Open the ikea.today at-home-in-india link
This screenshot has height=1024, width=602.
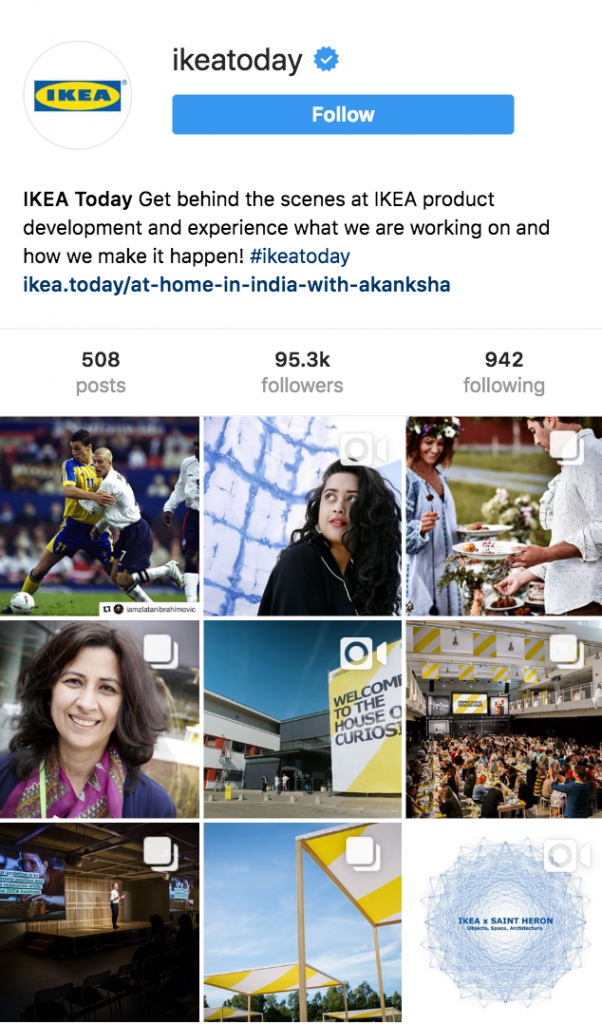coord(236,285)
